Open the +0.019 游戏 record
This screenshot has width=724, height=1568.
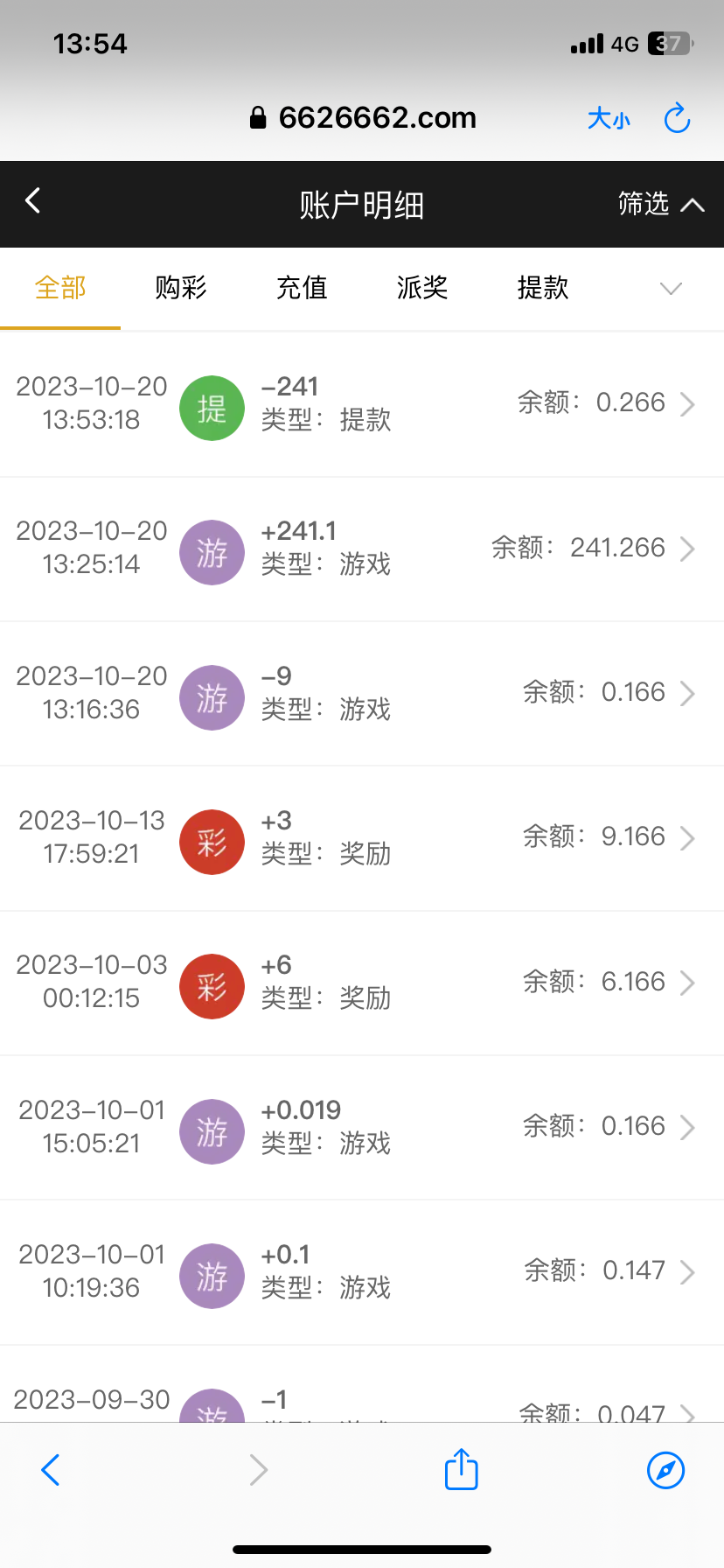[362, 1127]
